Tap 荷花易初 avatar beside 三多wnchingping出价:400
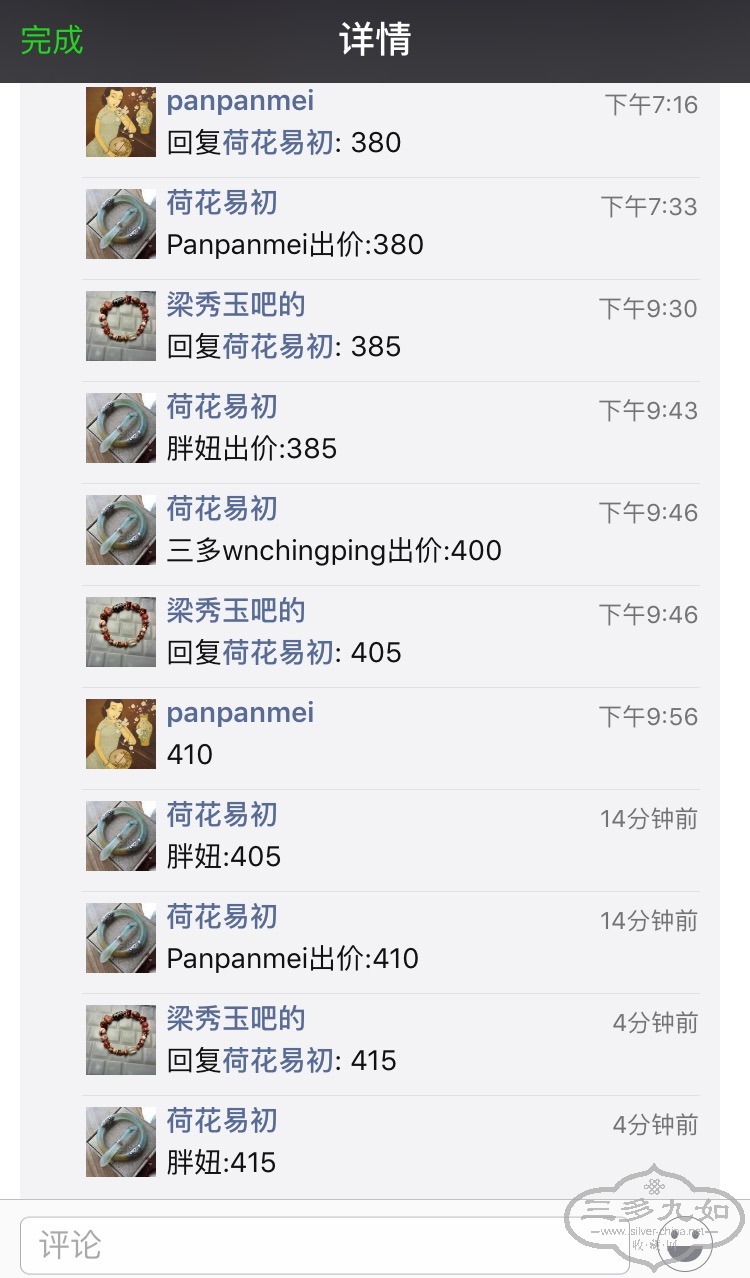 point(121,530)
